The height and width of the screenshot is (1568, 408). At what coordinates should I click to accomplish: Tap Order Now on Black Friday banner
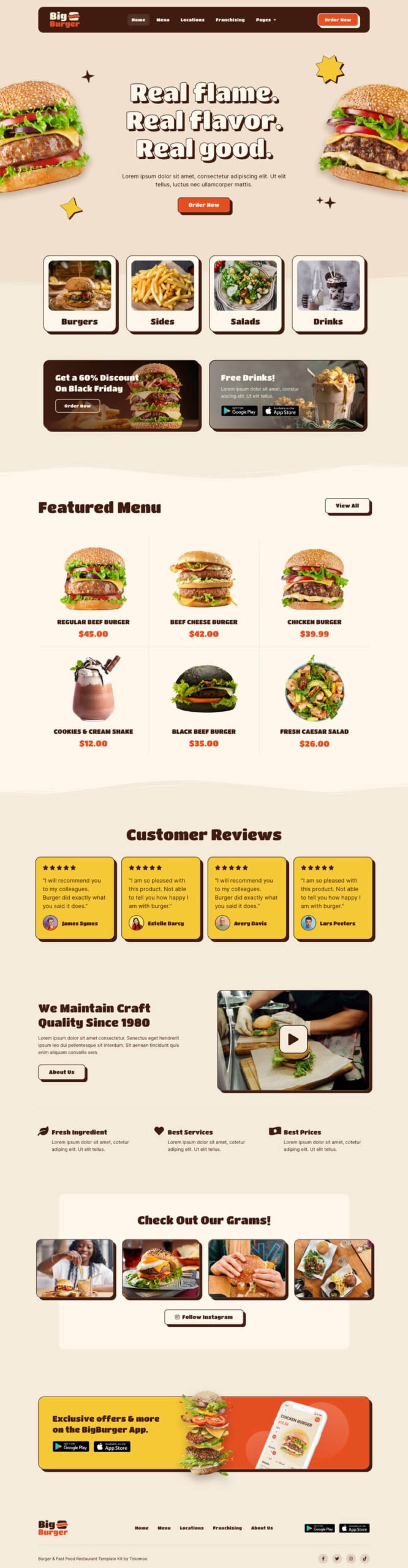tap(77, 405)
